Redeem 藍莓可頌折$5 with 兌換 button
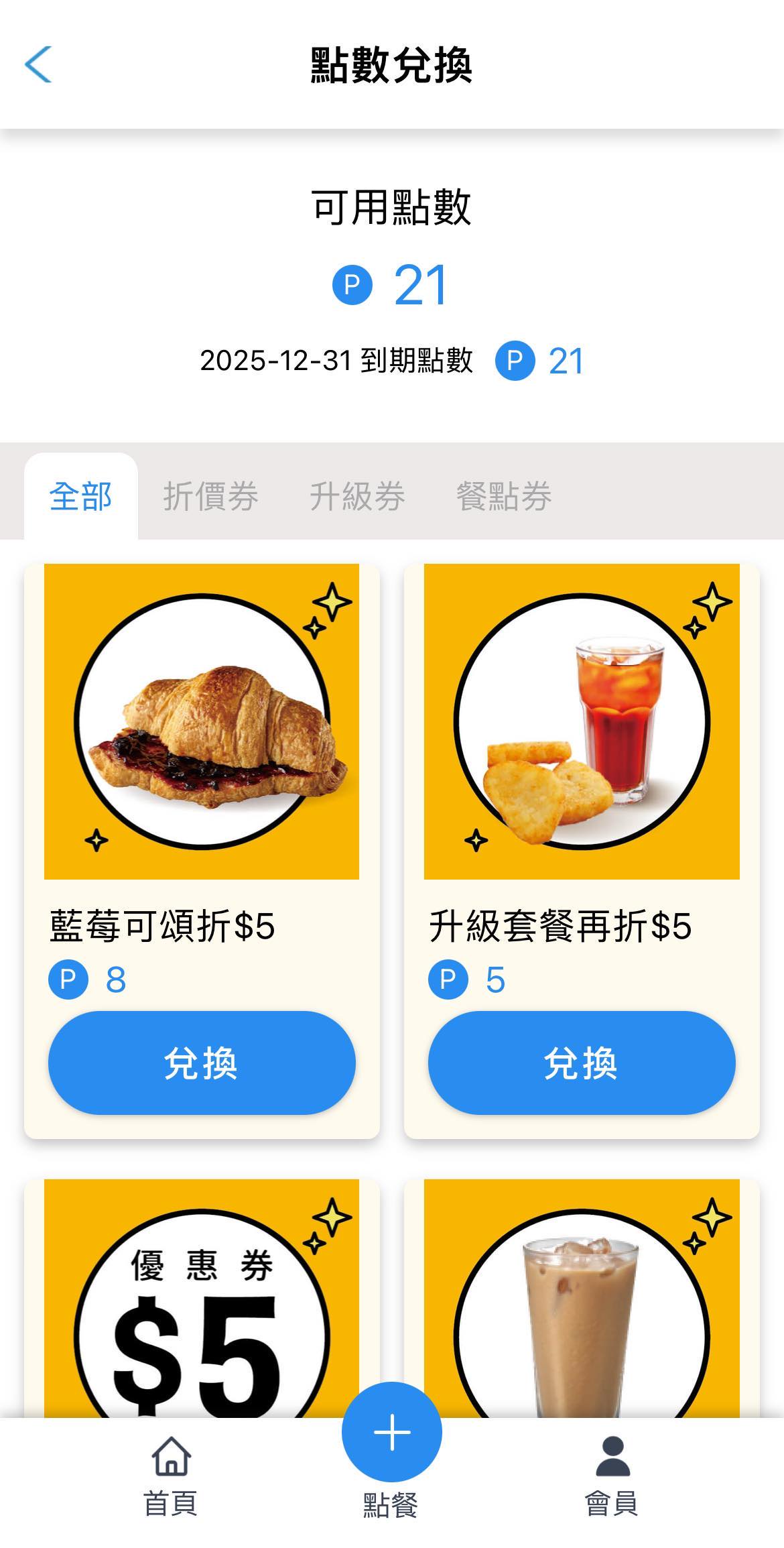Image resolution: width=784 pixels, height=1548 pixels. 202,1063
